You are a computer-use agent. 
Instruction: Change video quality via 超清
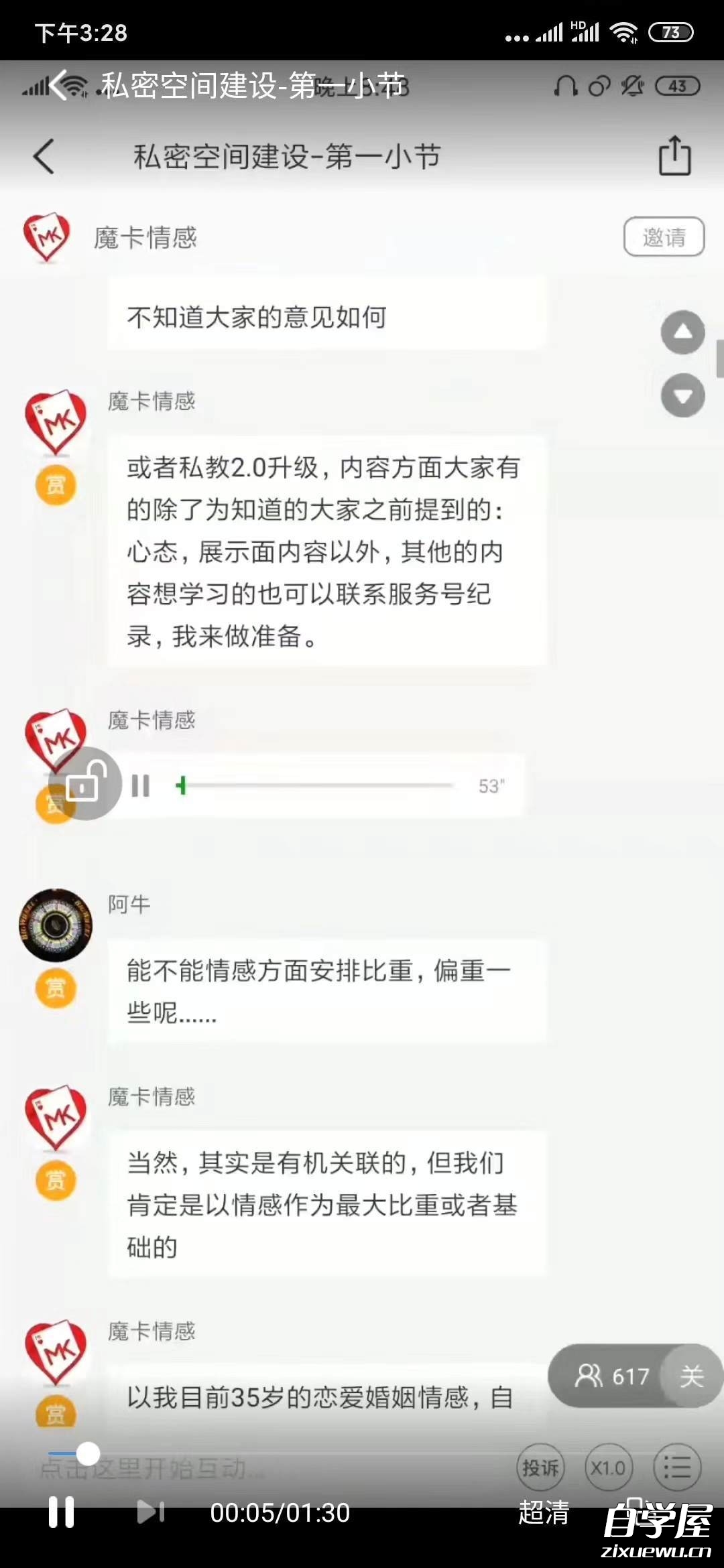[x=544, y=1512]
